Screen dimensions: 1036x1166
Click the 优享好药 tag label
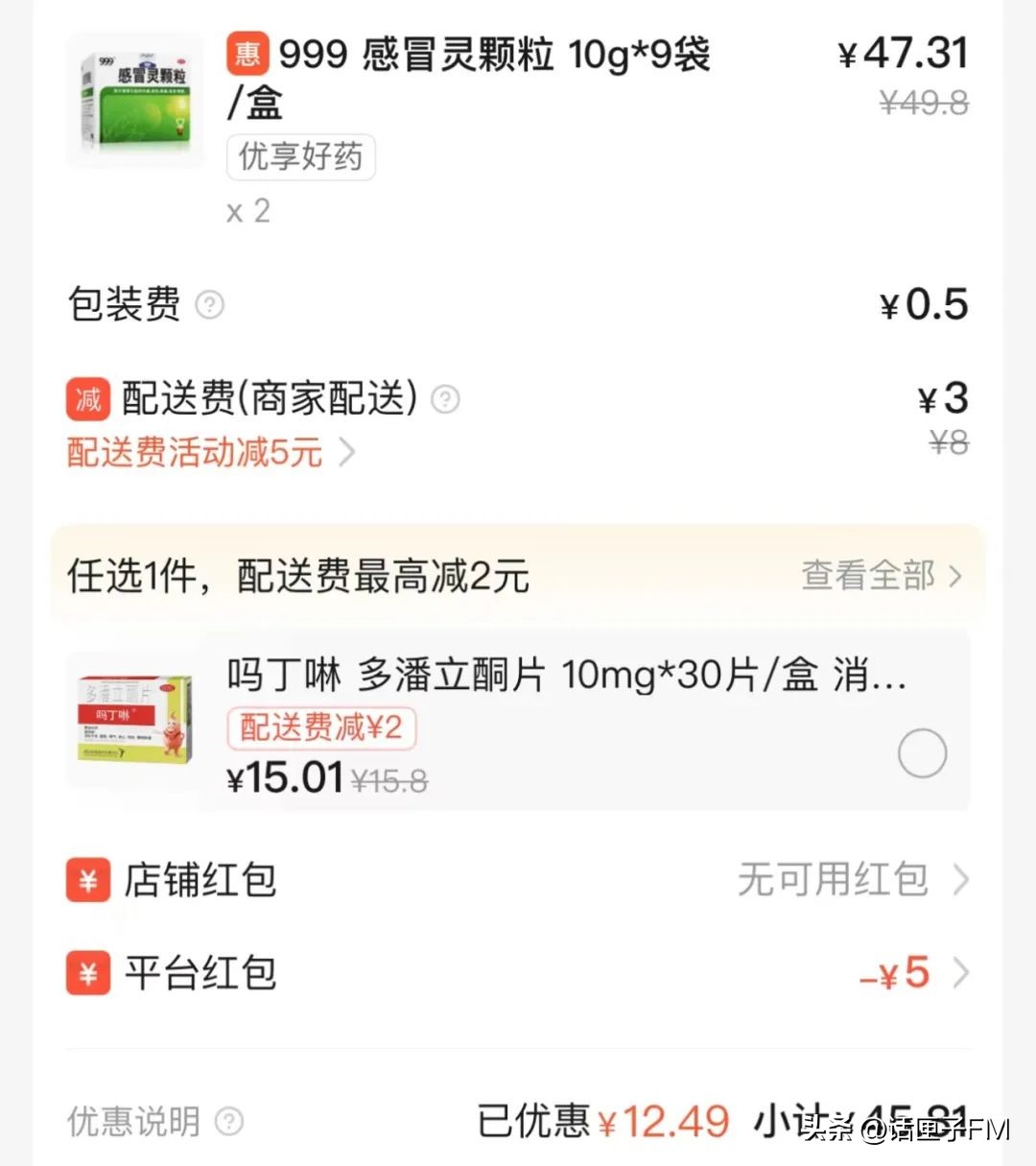300,157
